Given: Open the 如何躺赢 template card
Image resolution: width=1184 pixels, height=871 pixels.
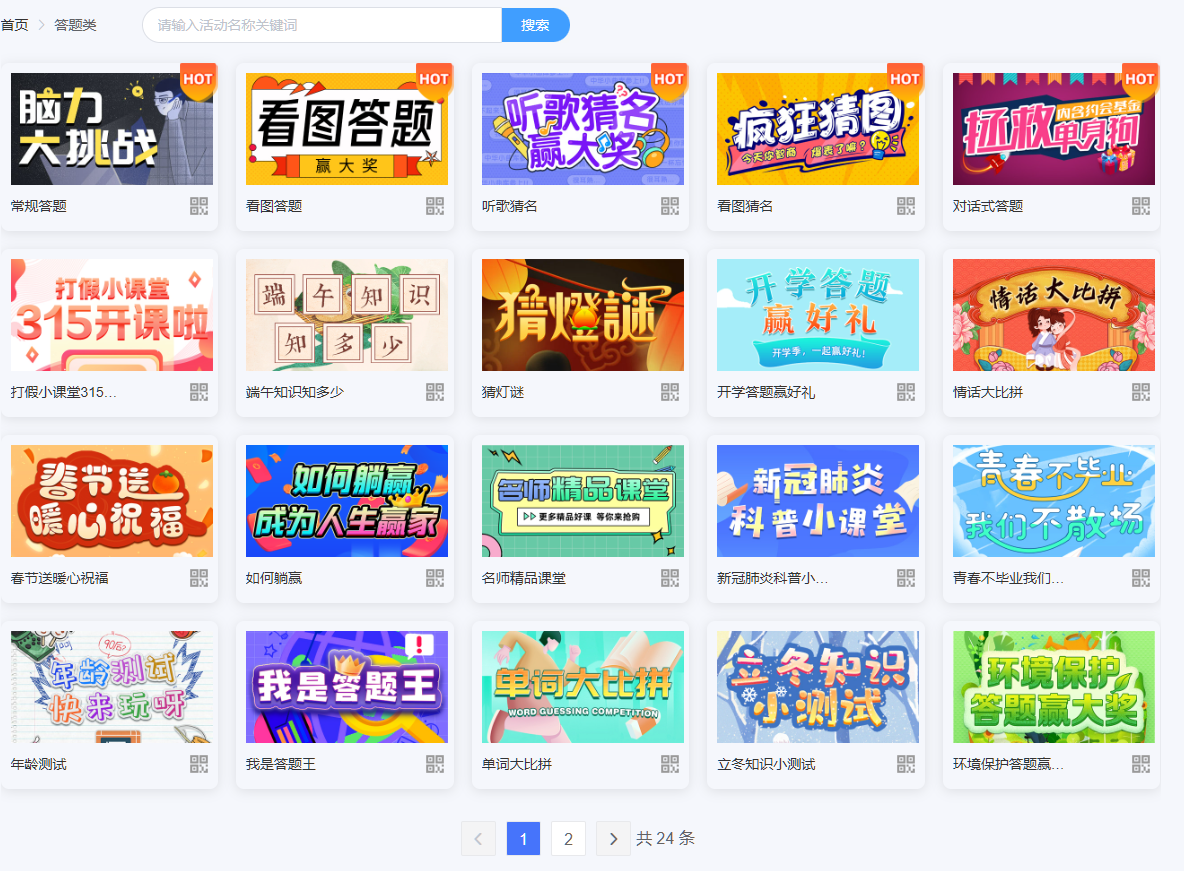Looking at the screenshot, I should (x=347, y=501).
